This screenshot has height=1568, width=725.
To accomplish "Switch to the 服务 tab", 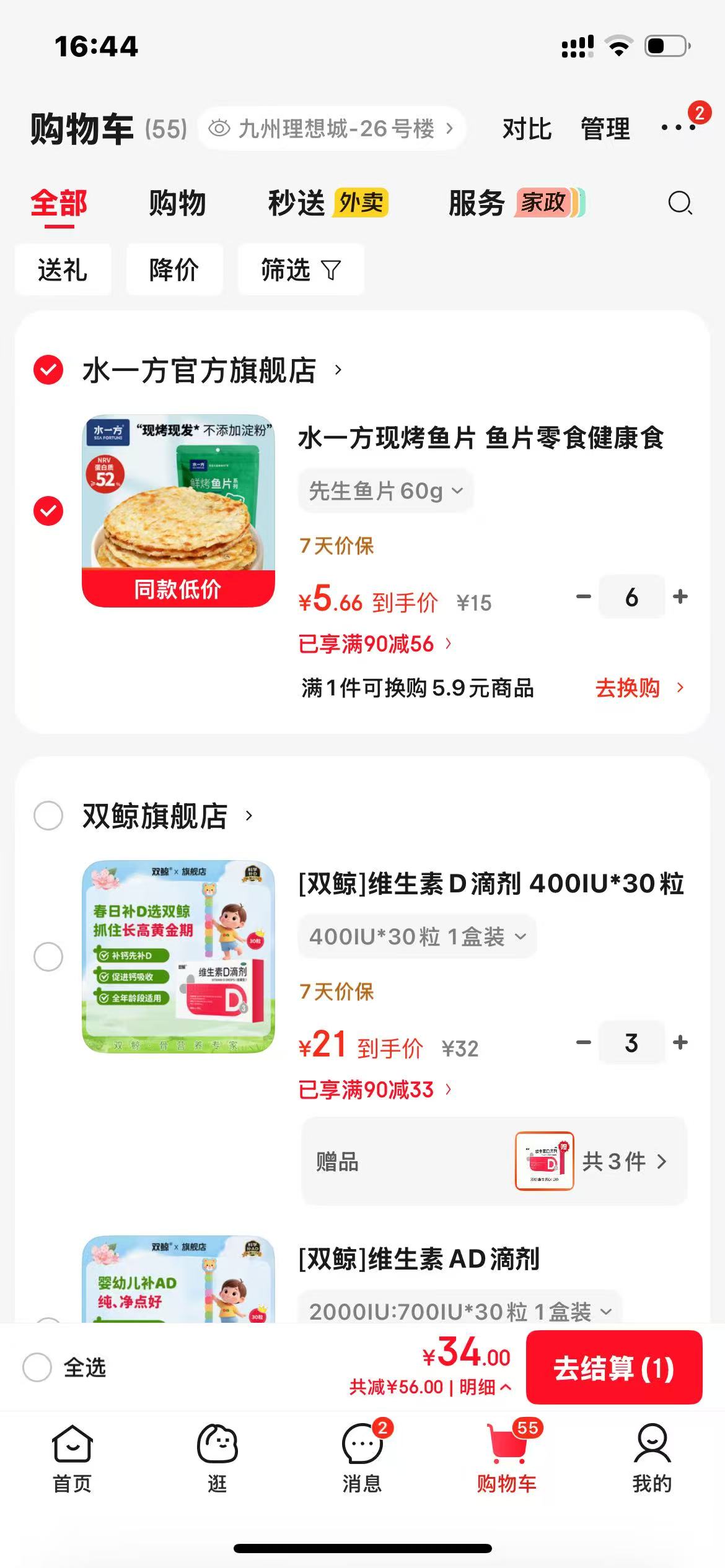I will pyautogui.click(x=517, y=203).
